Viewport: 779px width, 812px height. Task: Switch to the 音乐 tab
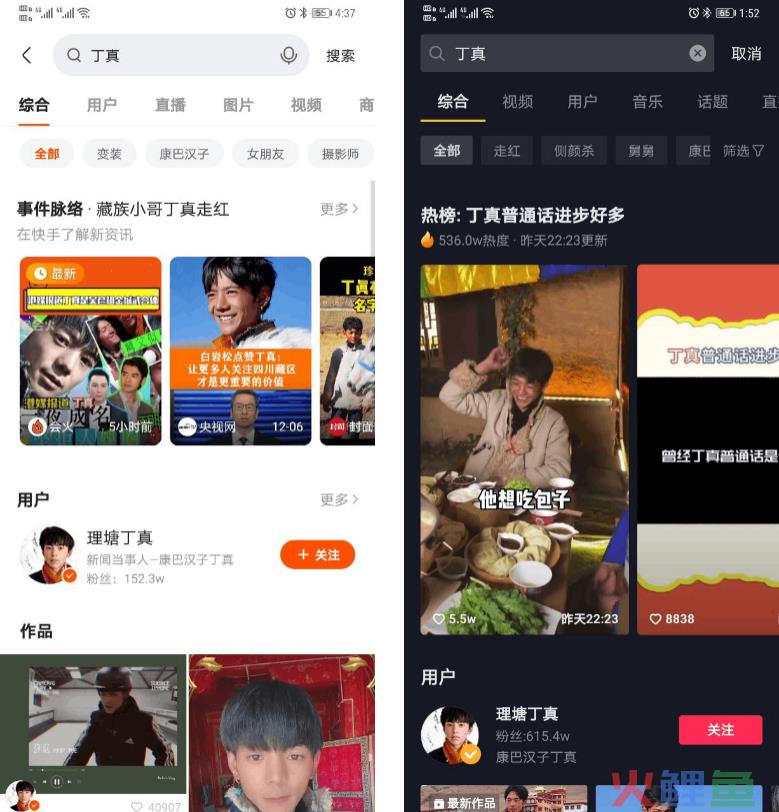[x=647, y=101]
